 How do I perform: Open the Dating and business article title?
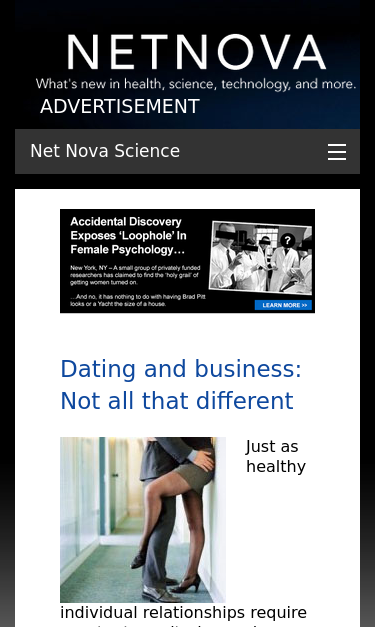(181, 384)
